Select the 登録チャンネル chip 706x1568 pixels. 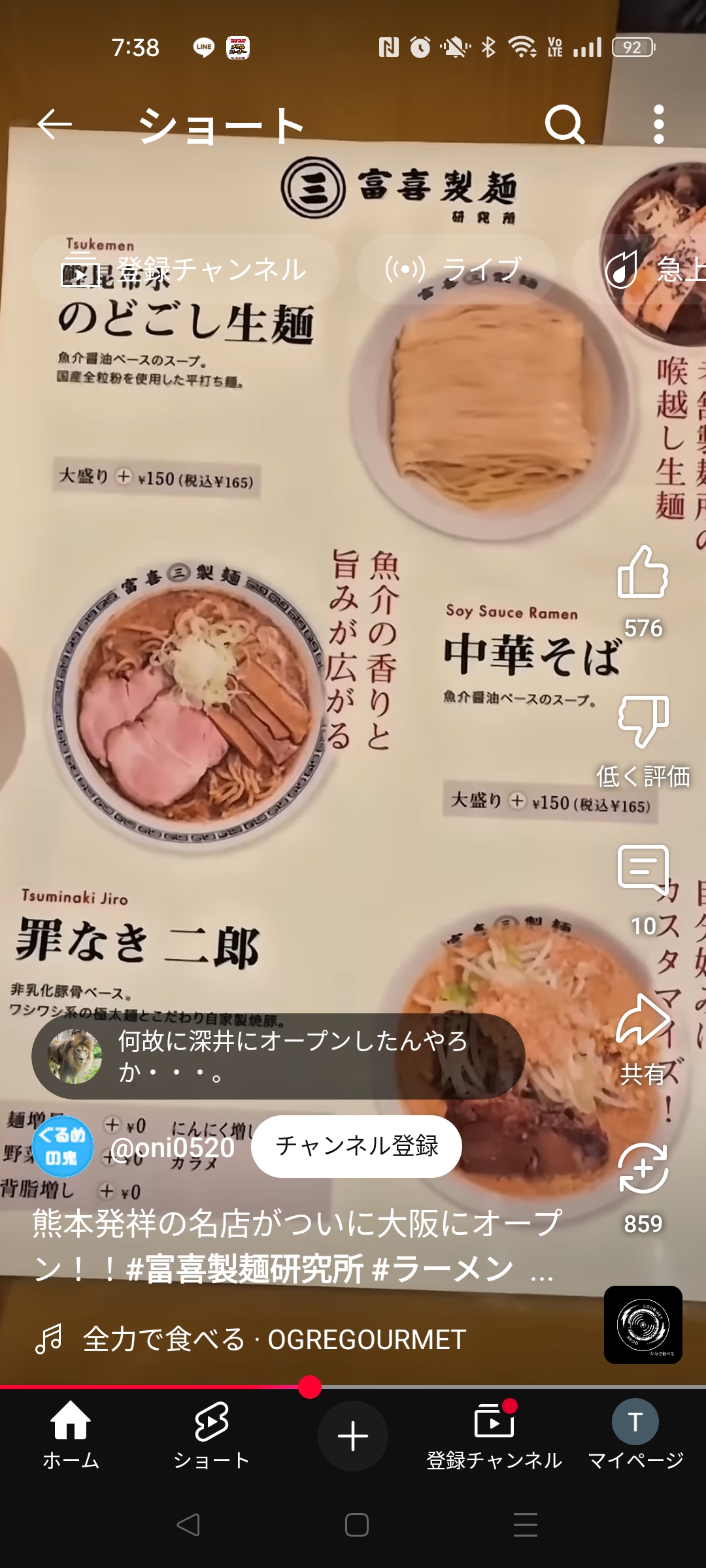point(186,269)
